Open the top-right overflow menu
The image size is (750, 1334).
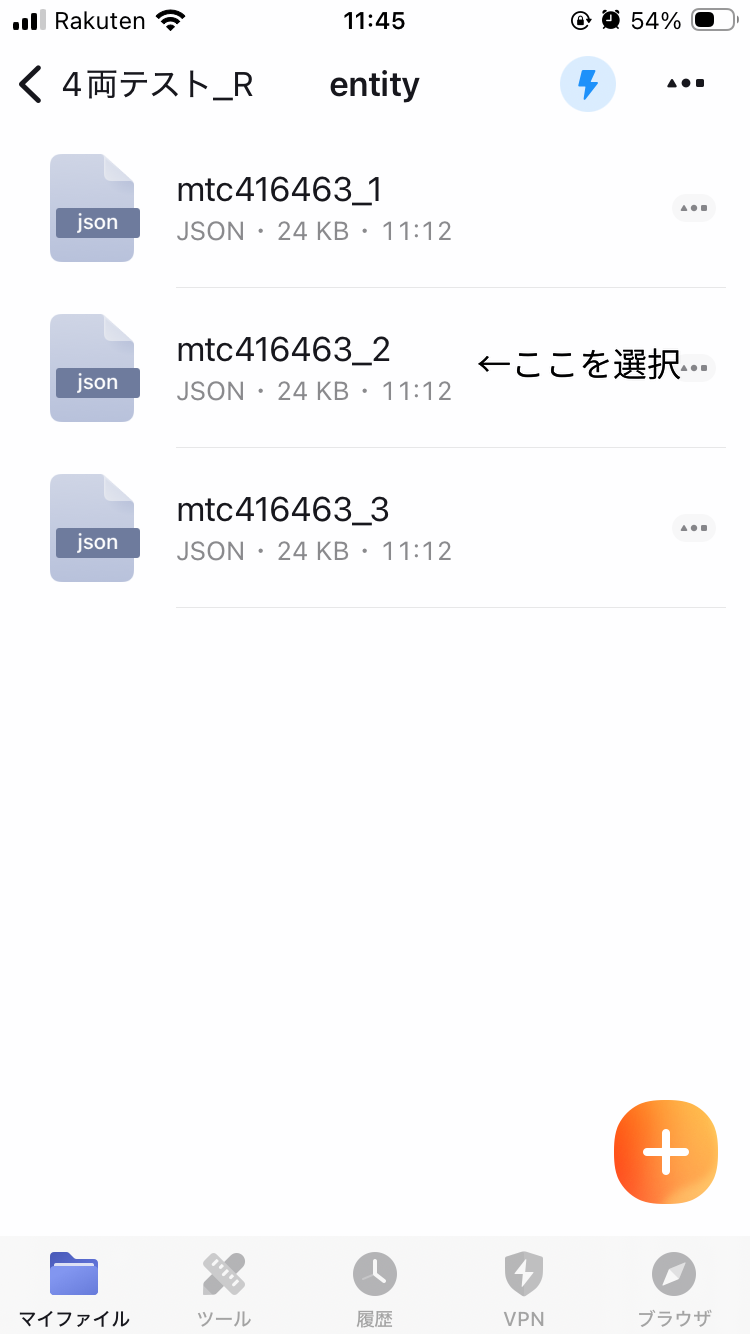tap(685, 84)
